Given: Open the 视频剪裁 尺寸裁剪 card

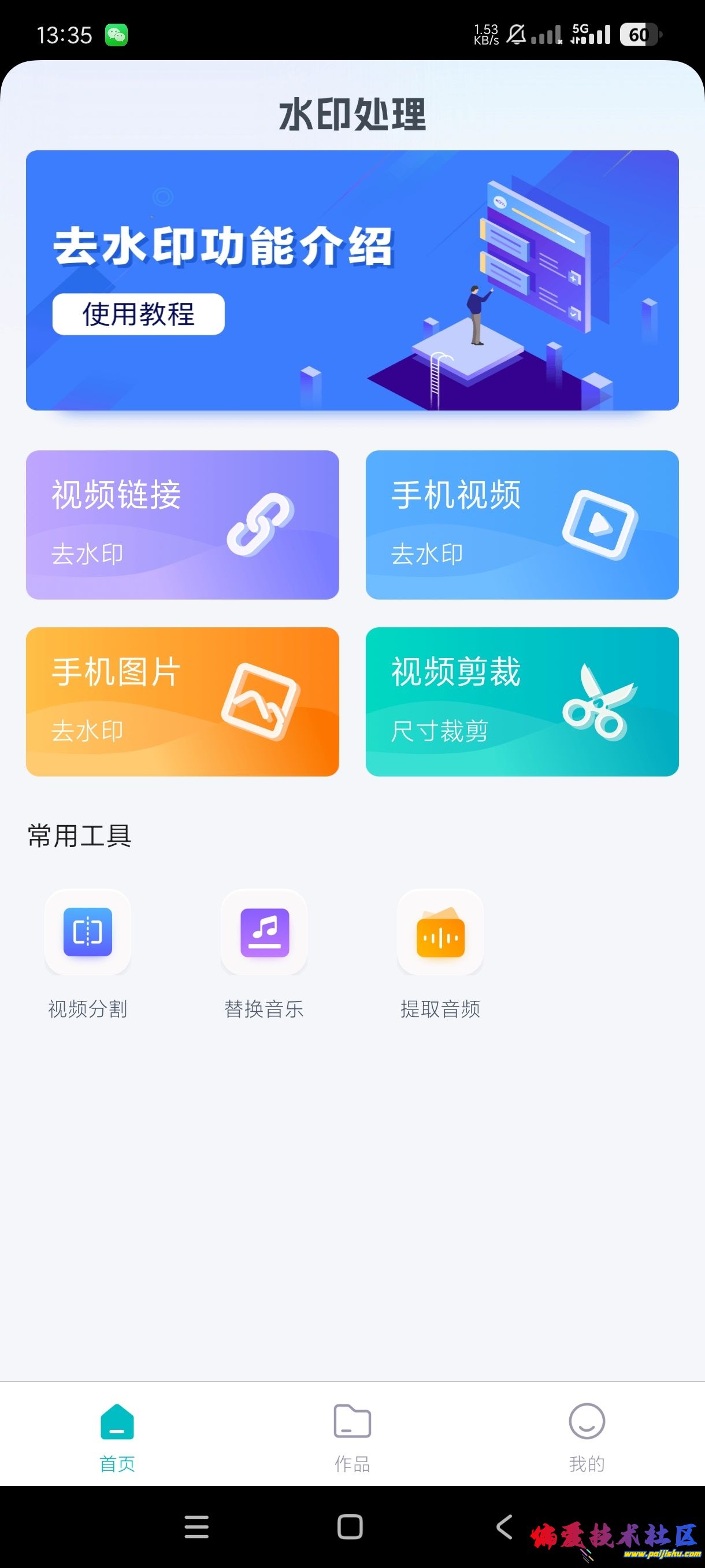Looking at the screenshot, I should (x=521, y=701).
